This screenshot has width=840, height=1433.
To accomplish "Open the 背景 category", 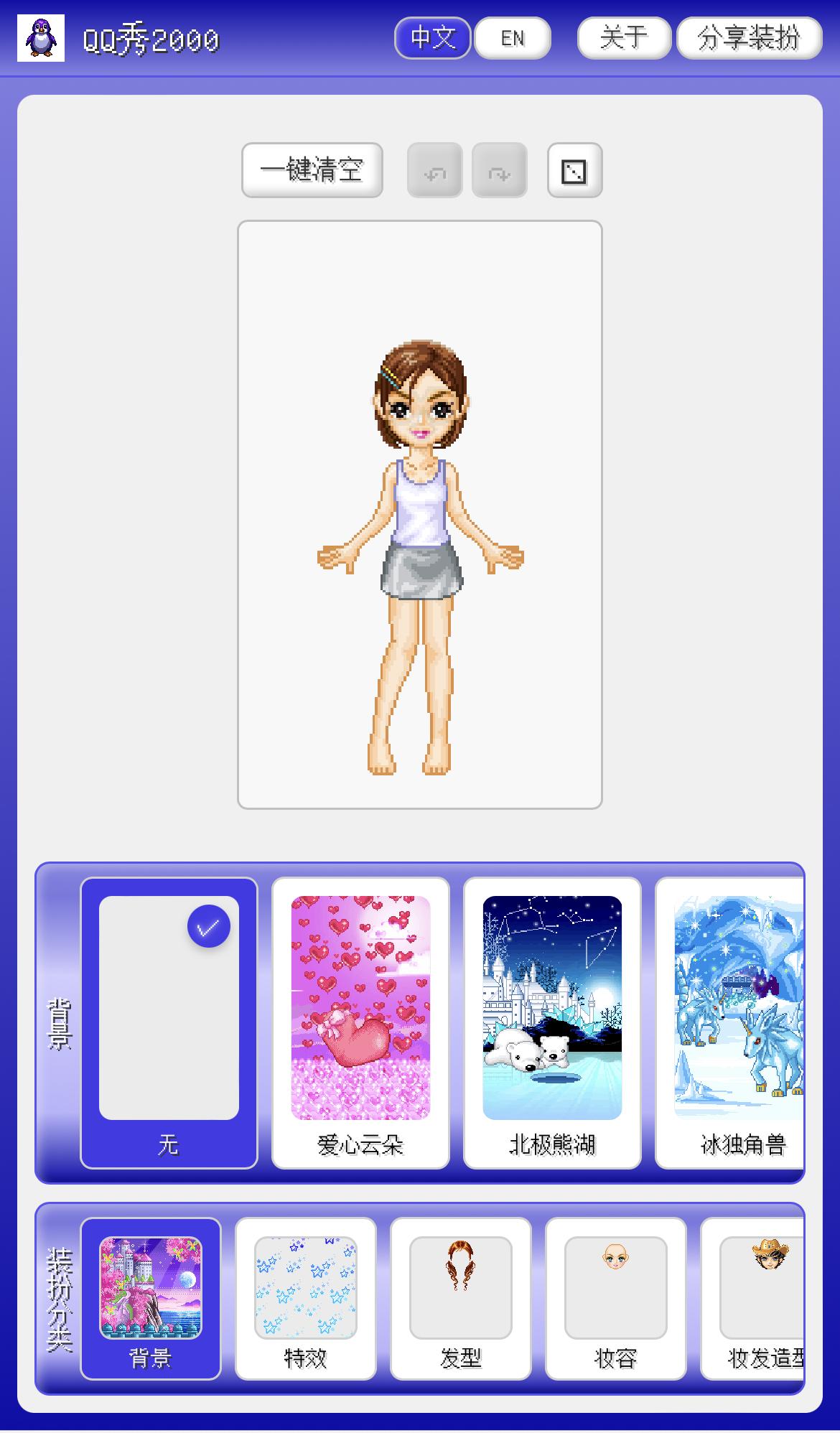I will click(151, 1298).
